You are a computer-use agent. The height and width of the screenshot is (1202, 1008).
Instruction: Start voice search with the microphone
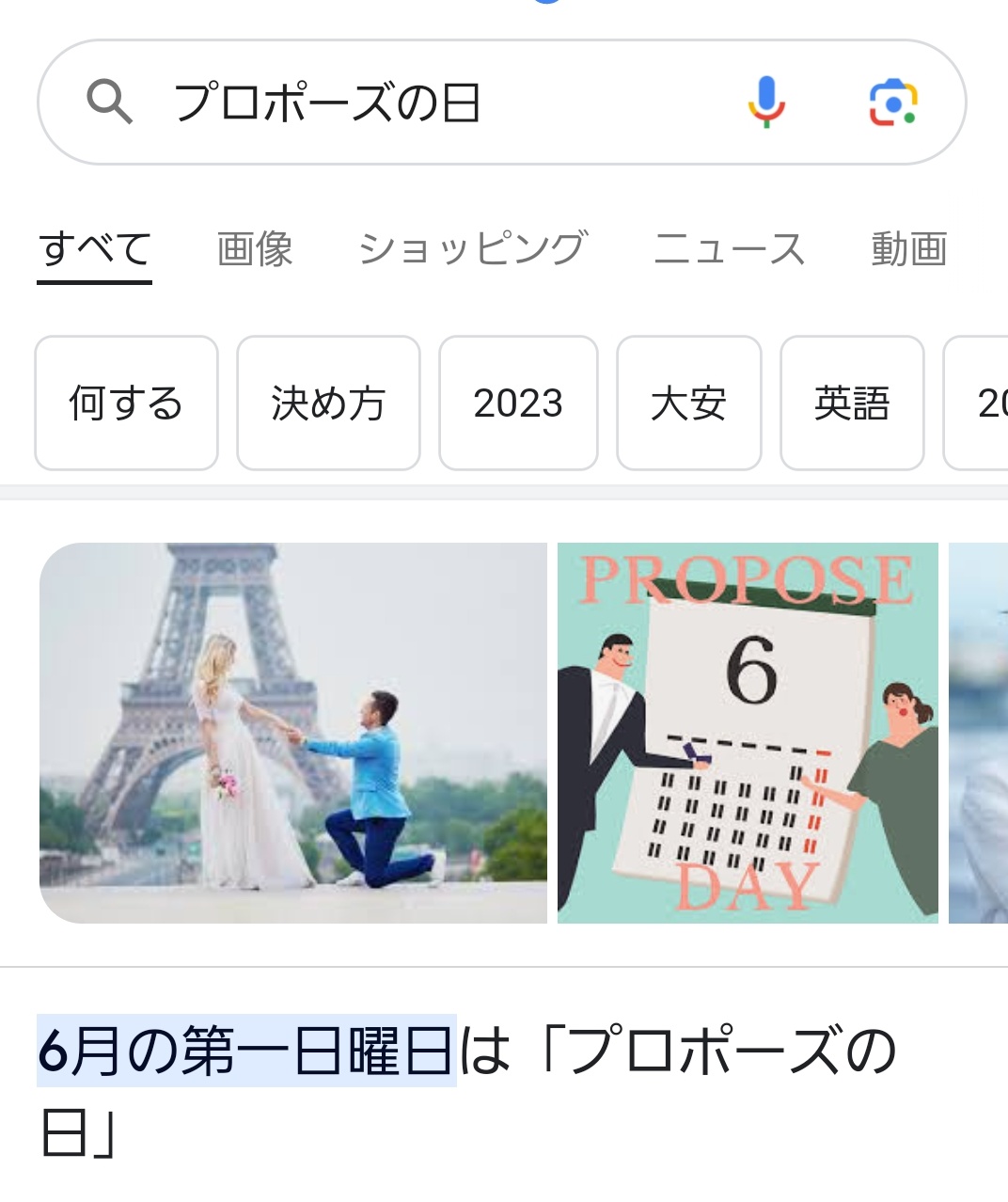pyautogui.click(x=766, y=102)
